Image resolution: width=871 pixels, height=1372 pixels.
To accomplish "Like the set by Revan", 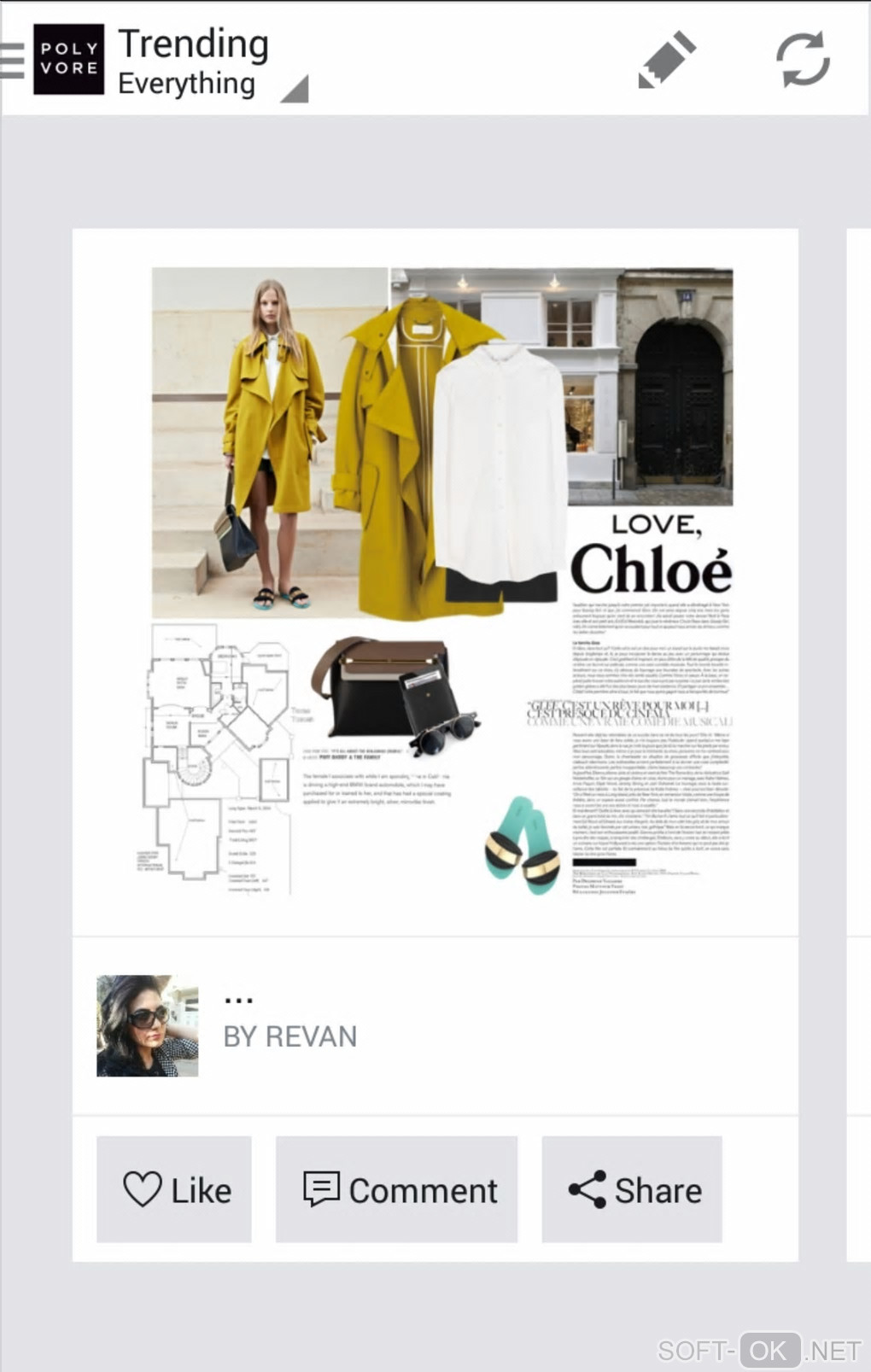I will click(174, 1189).
